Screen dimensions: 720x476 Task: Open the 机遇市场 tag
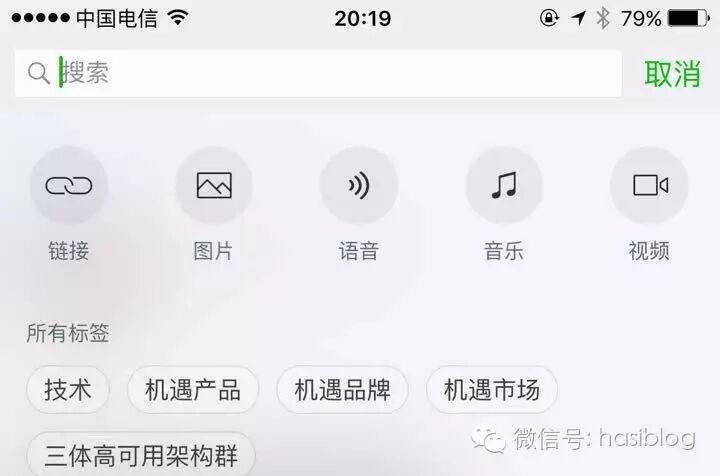tap(492, 390)
